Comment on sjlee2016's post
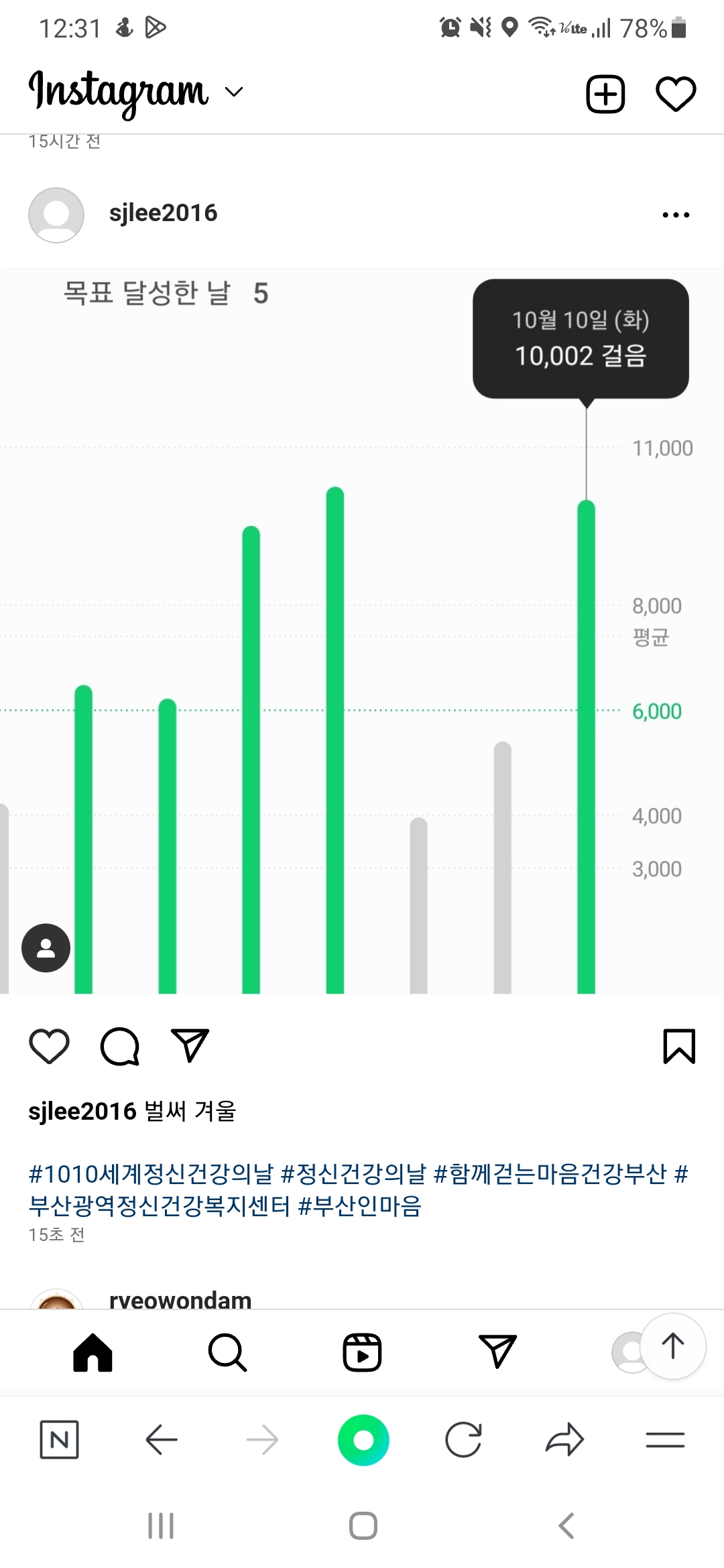This screenshot has width=724, height=1568. 120,1046
